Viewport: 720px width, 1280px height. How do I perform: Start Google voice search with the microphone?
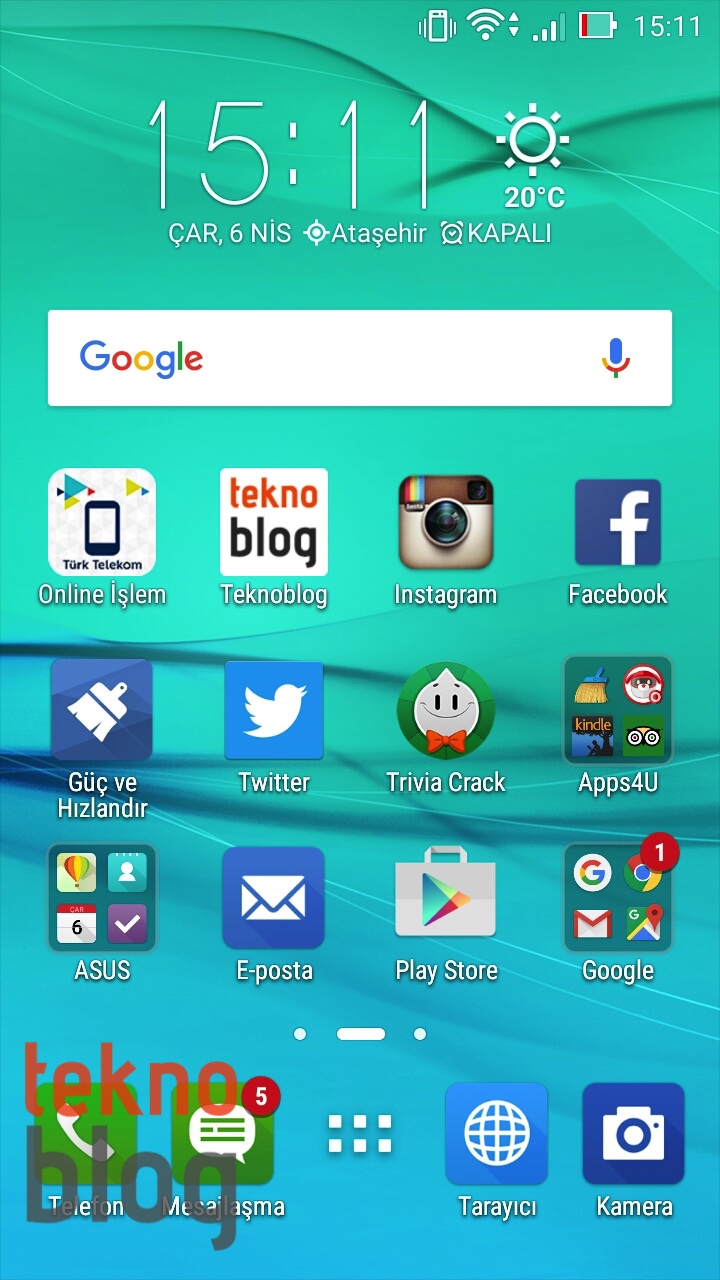click(x=616, y=358)
